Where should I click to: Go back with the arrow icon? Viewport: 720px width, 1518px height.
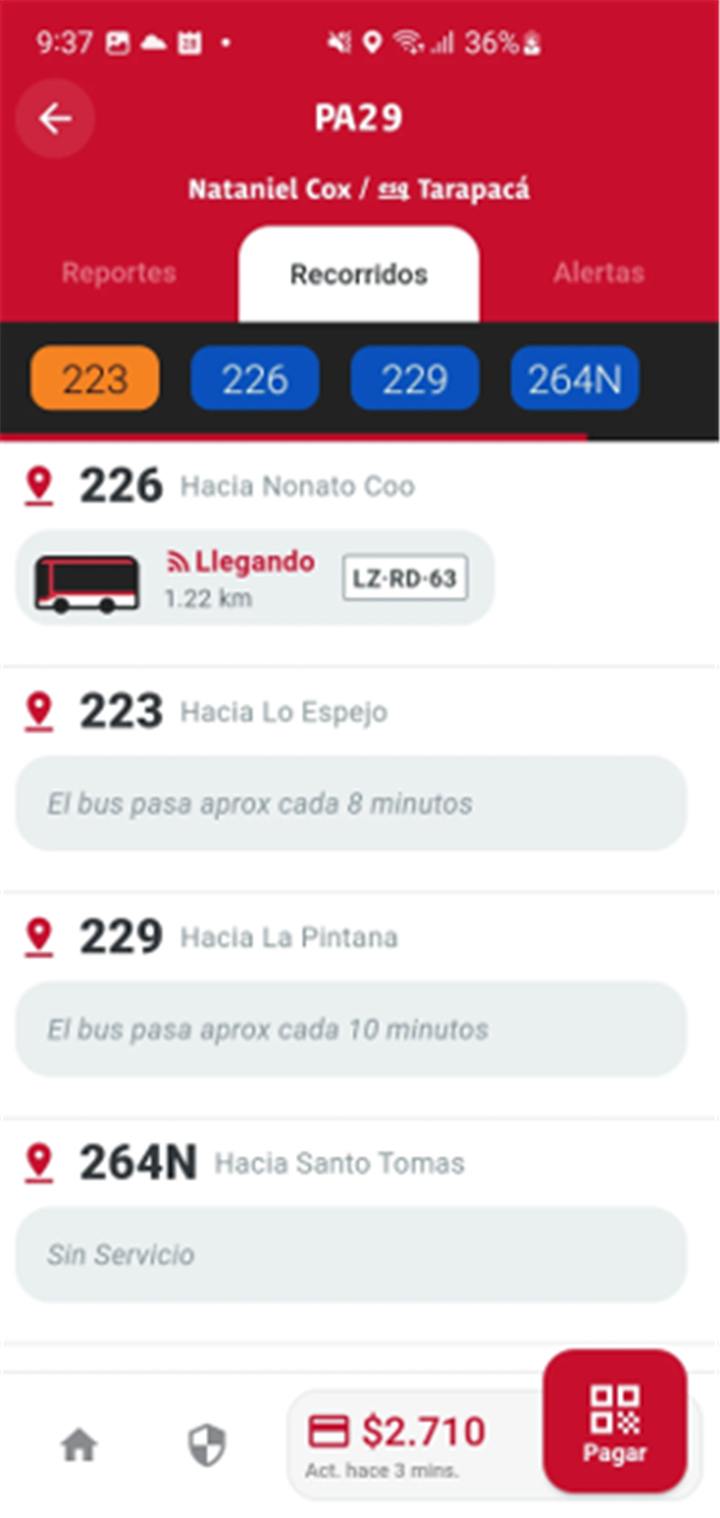pyautogui.click(x=55, y=119)
